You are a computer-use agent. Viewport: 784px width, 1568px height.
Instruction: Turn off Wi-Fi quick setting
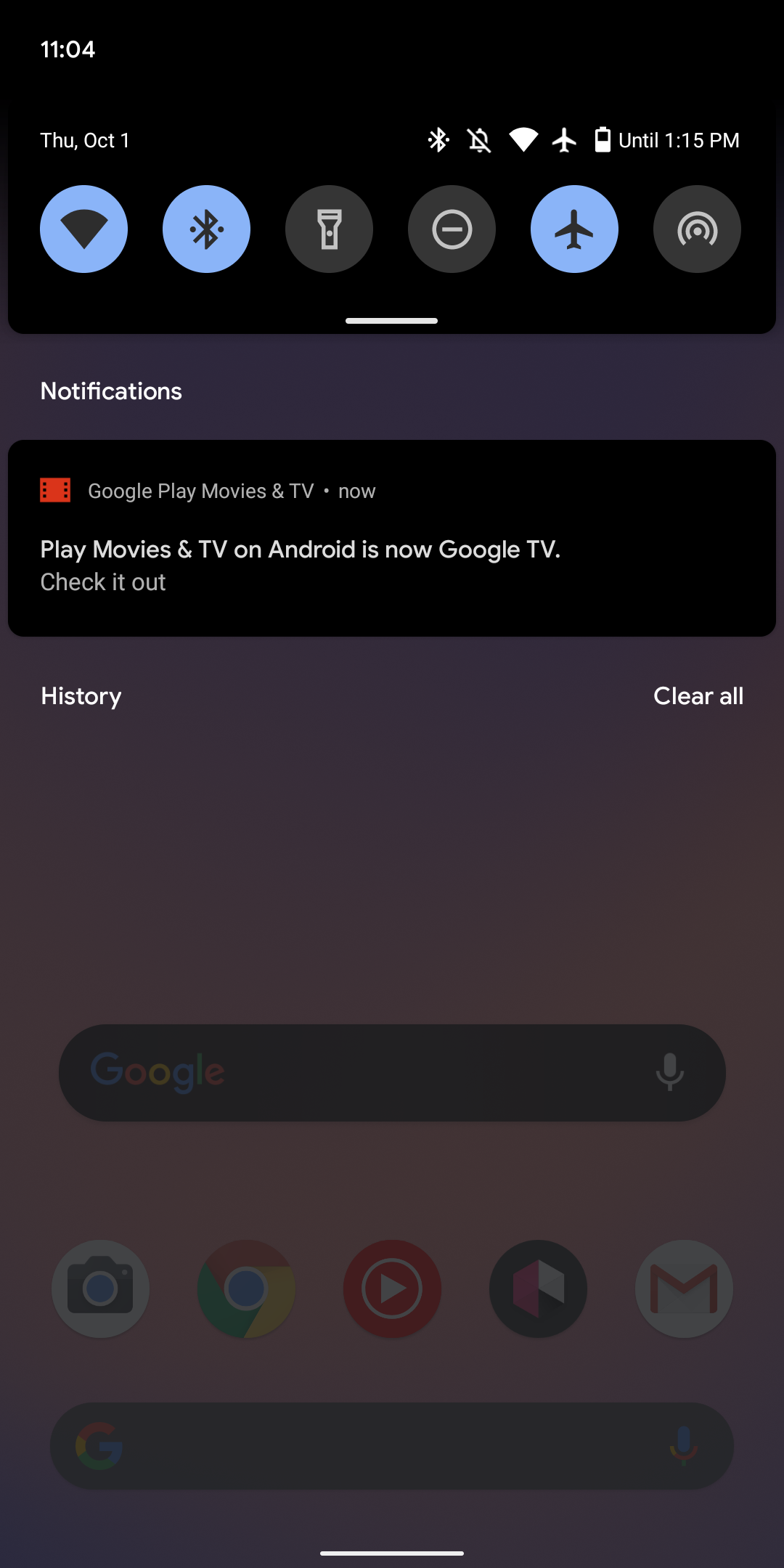83,229
